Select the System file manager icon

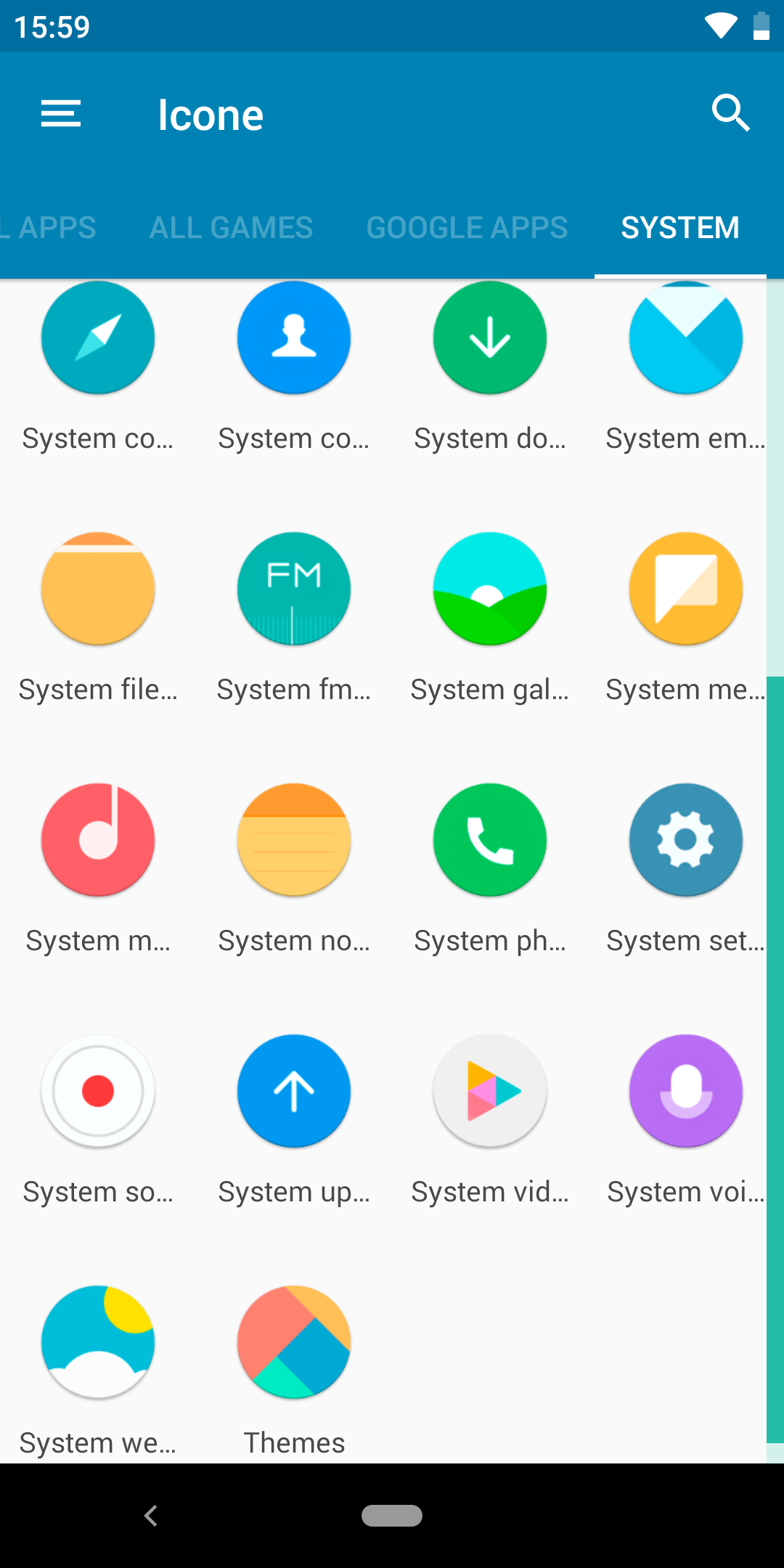[x=98, y=589]
